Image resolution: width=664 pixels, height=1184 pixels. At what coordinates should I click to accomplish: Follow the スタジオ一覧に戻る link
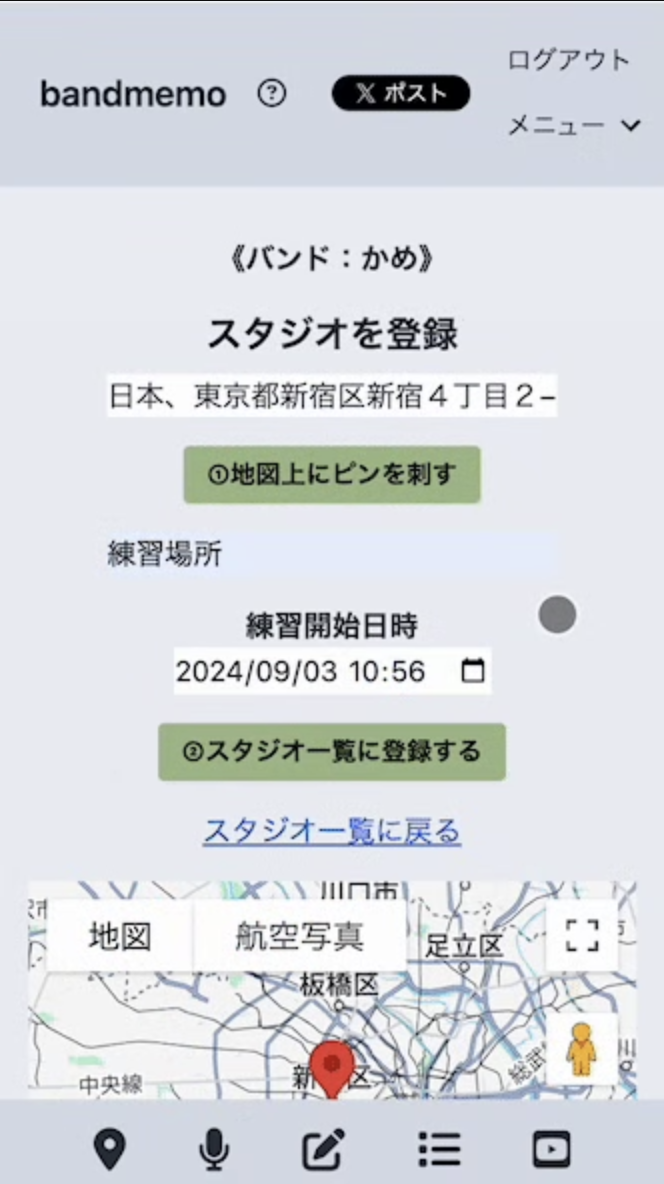click(331, 831)
